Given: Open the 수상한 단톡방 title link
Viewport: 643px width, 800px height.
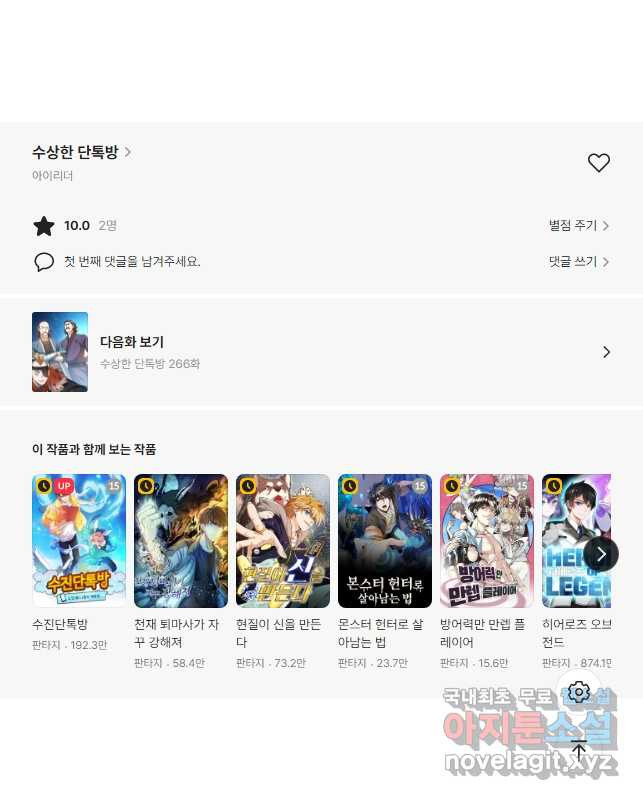Looking at the screenshot, I should pos(81,152).
